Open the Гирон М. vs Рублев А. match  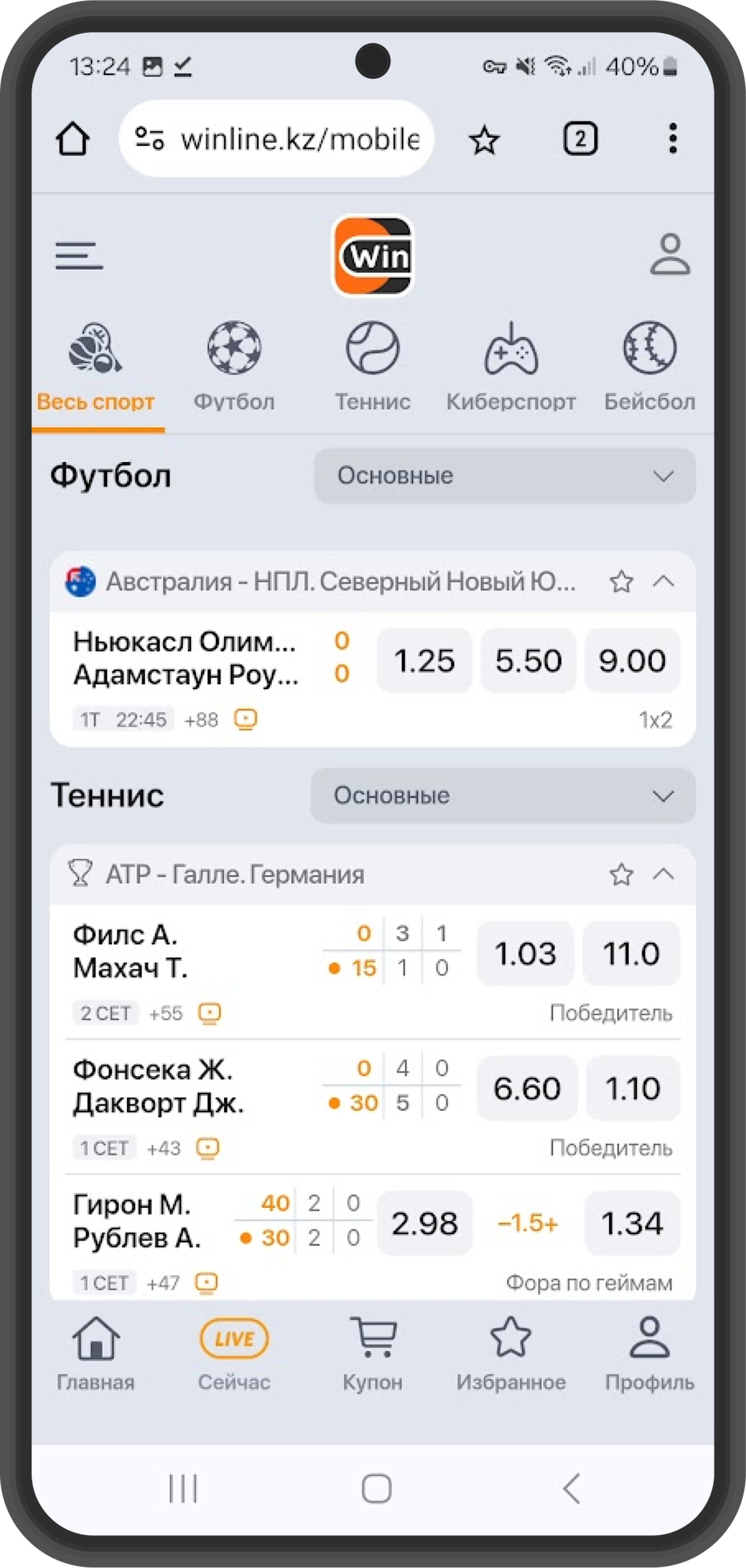(x=137, y=1221)
